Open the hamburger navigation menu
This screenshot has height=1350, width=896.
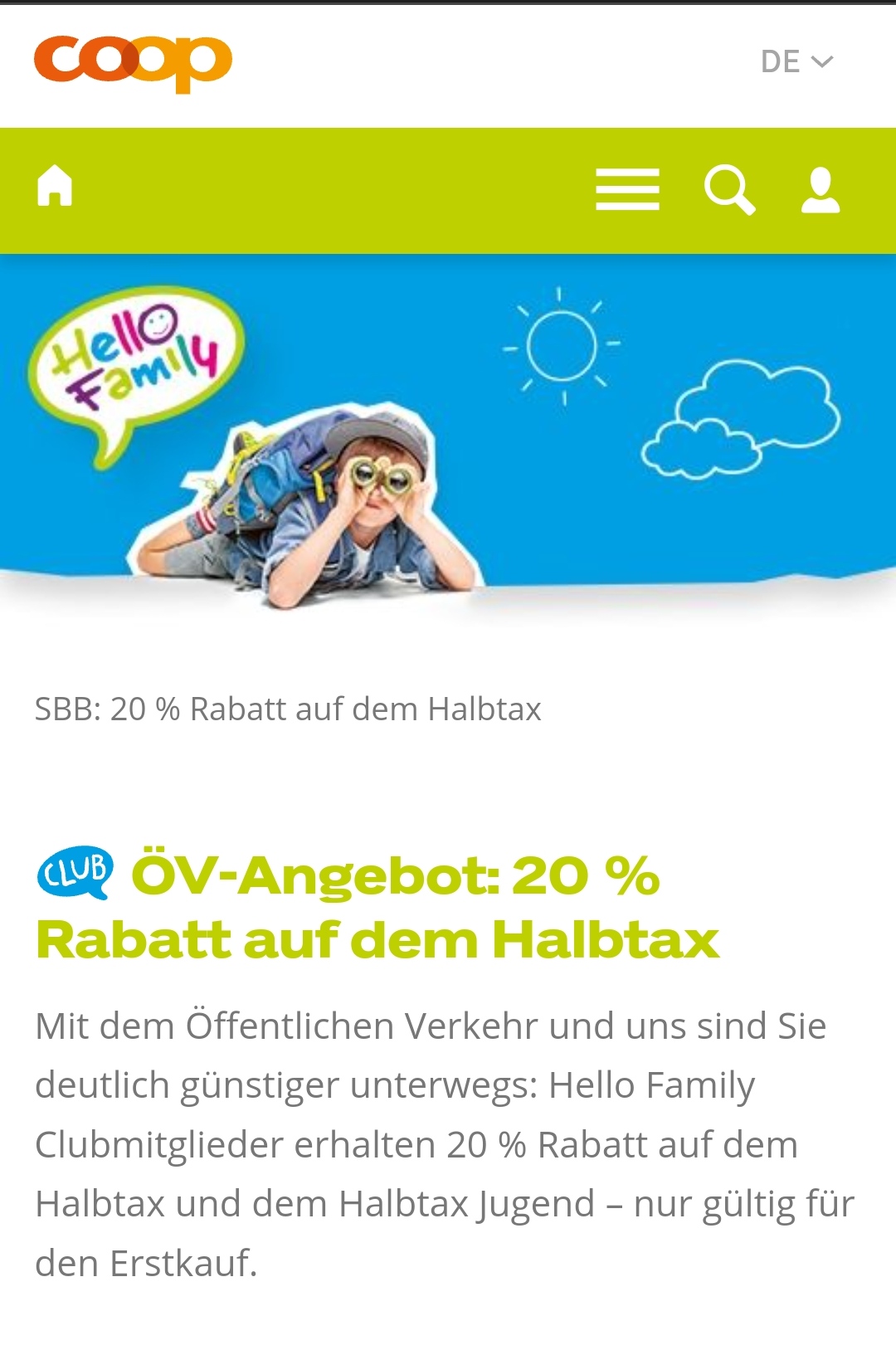[627, 189]
